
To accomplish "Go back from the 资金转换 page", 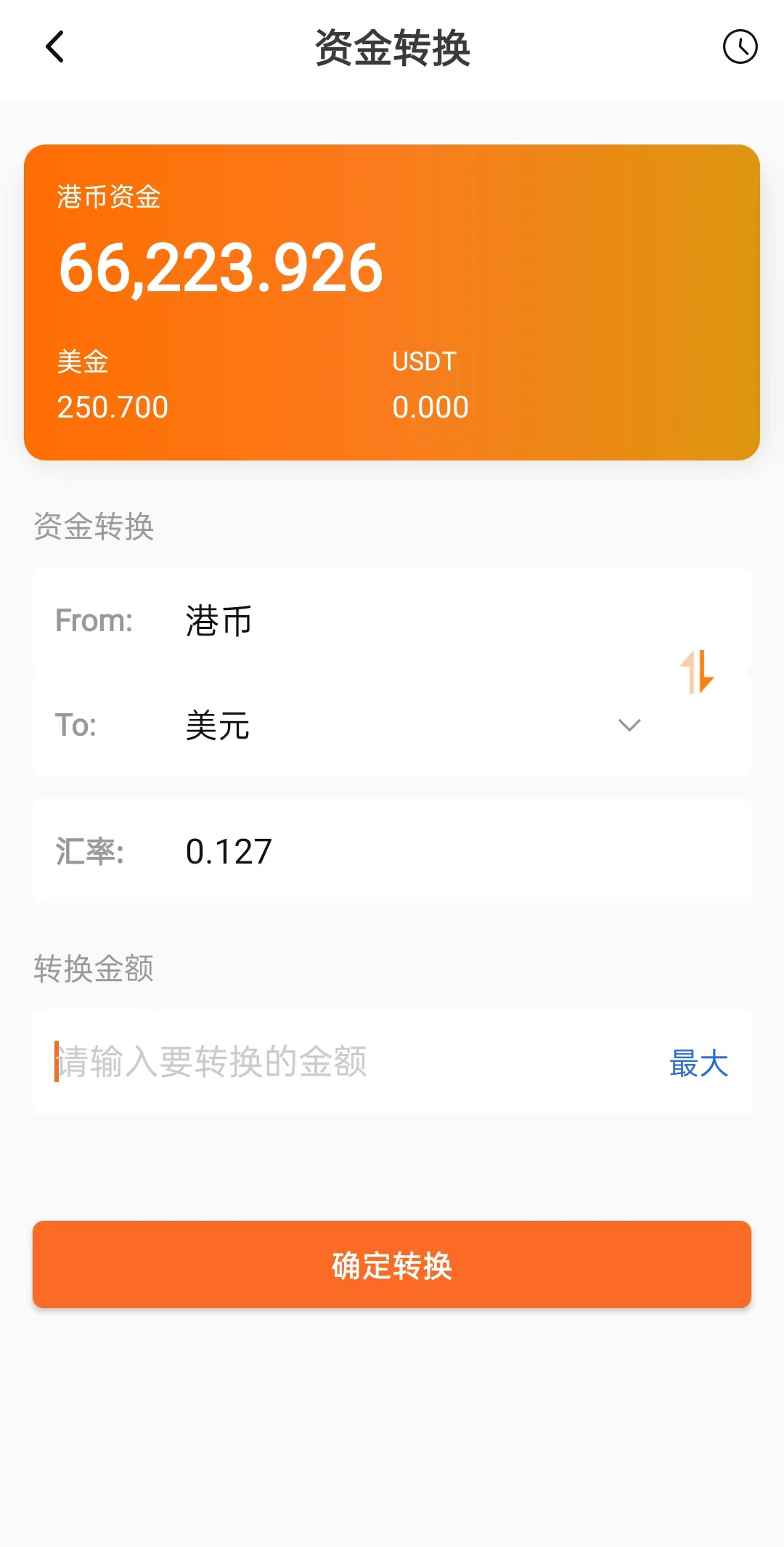I will click(55, 47).
